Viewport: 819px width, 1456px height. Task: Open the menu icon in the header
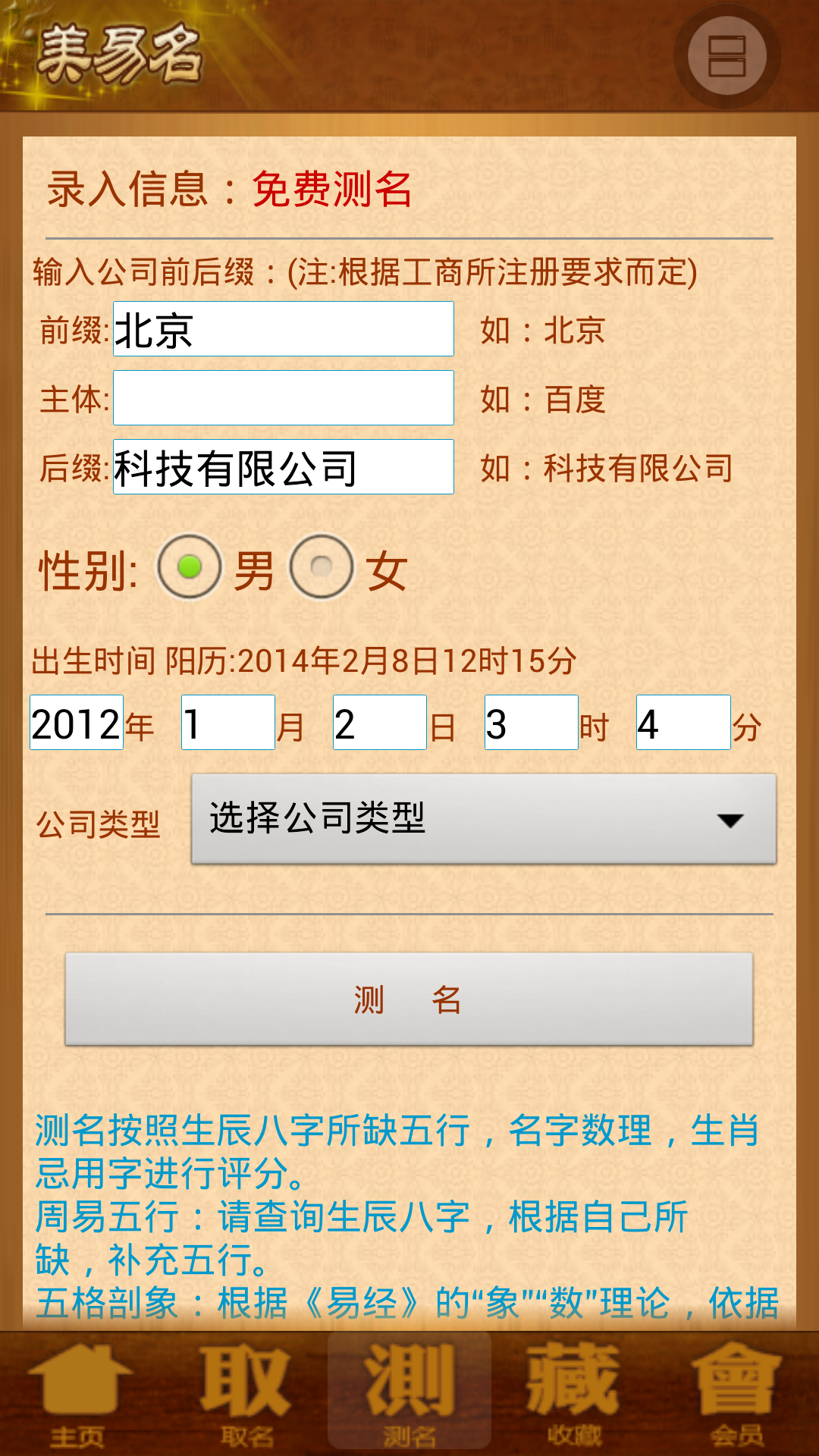coord(726,56)
